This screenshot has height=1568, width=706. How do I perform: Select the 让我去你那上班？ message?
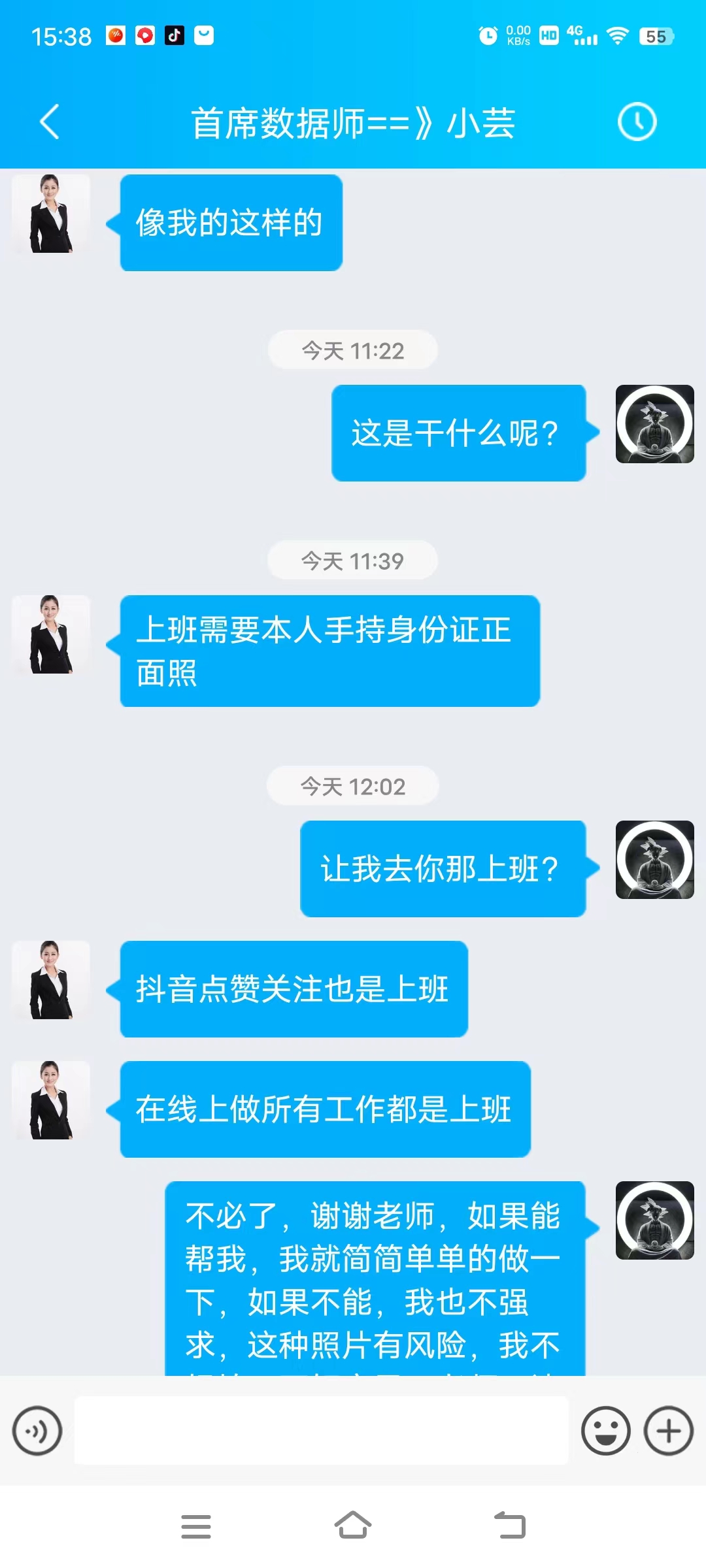click(443, 867)
